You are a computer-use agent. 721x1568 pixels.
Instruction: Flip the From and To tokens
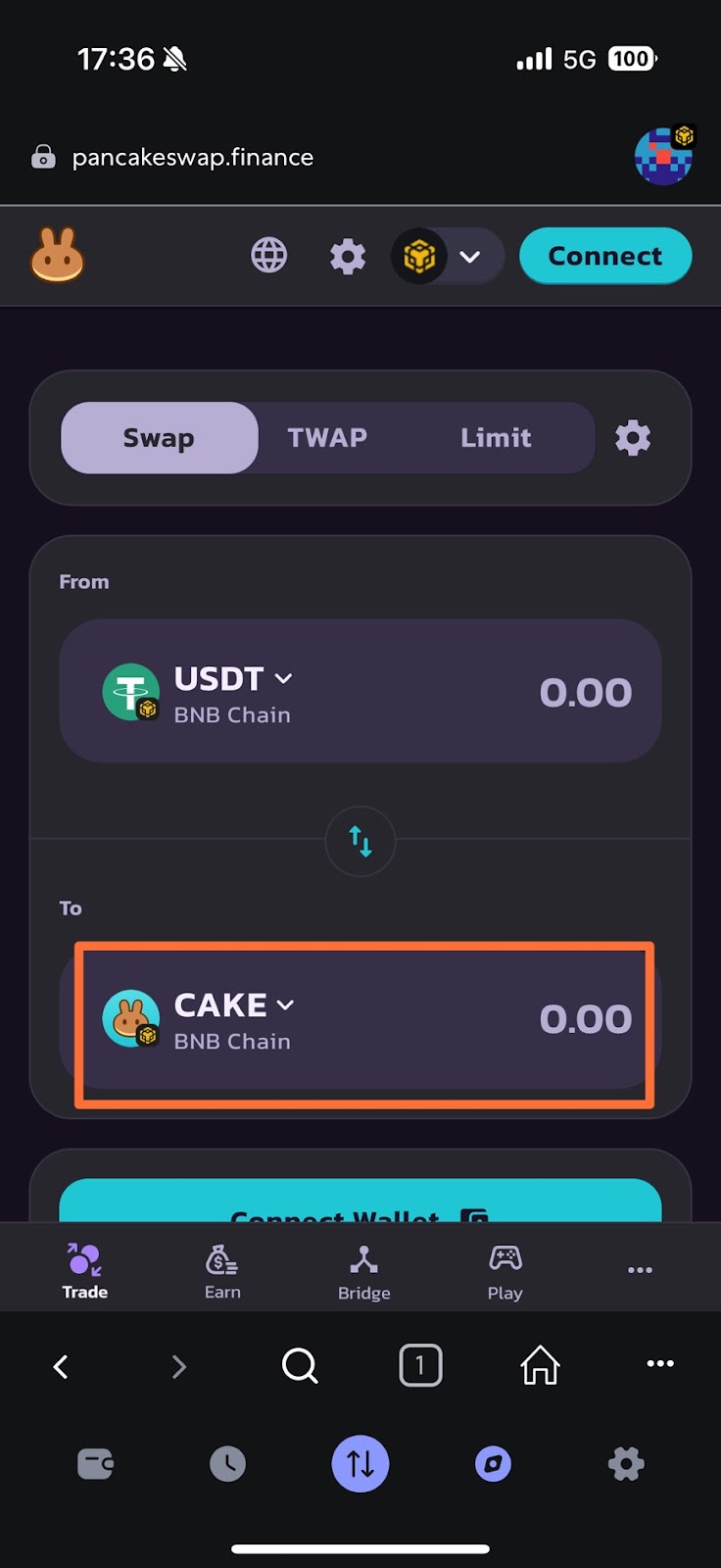coord(360,841)
